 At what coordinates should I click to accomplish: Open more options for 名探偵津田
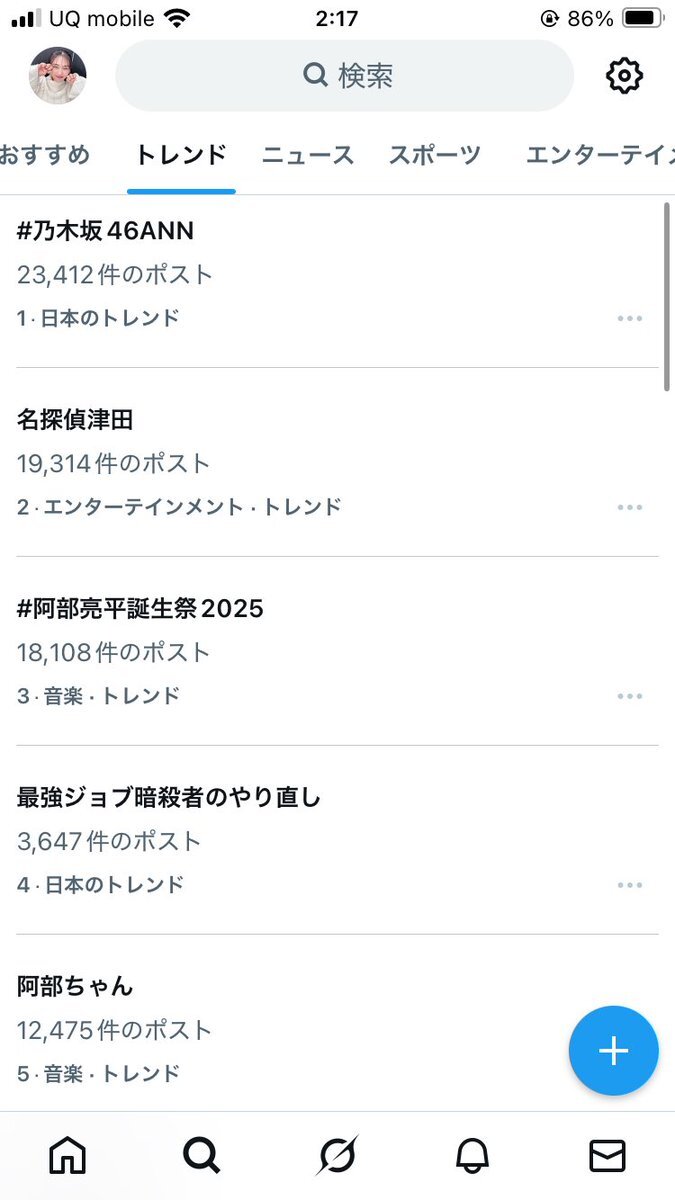tap(630, 507)
